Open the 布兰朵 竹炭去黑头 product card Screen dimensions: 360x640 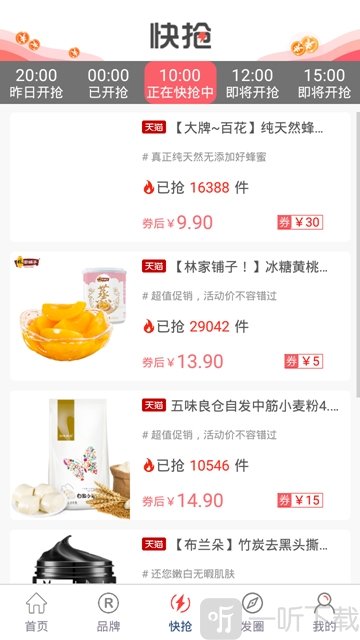pos(180,557)
